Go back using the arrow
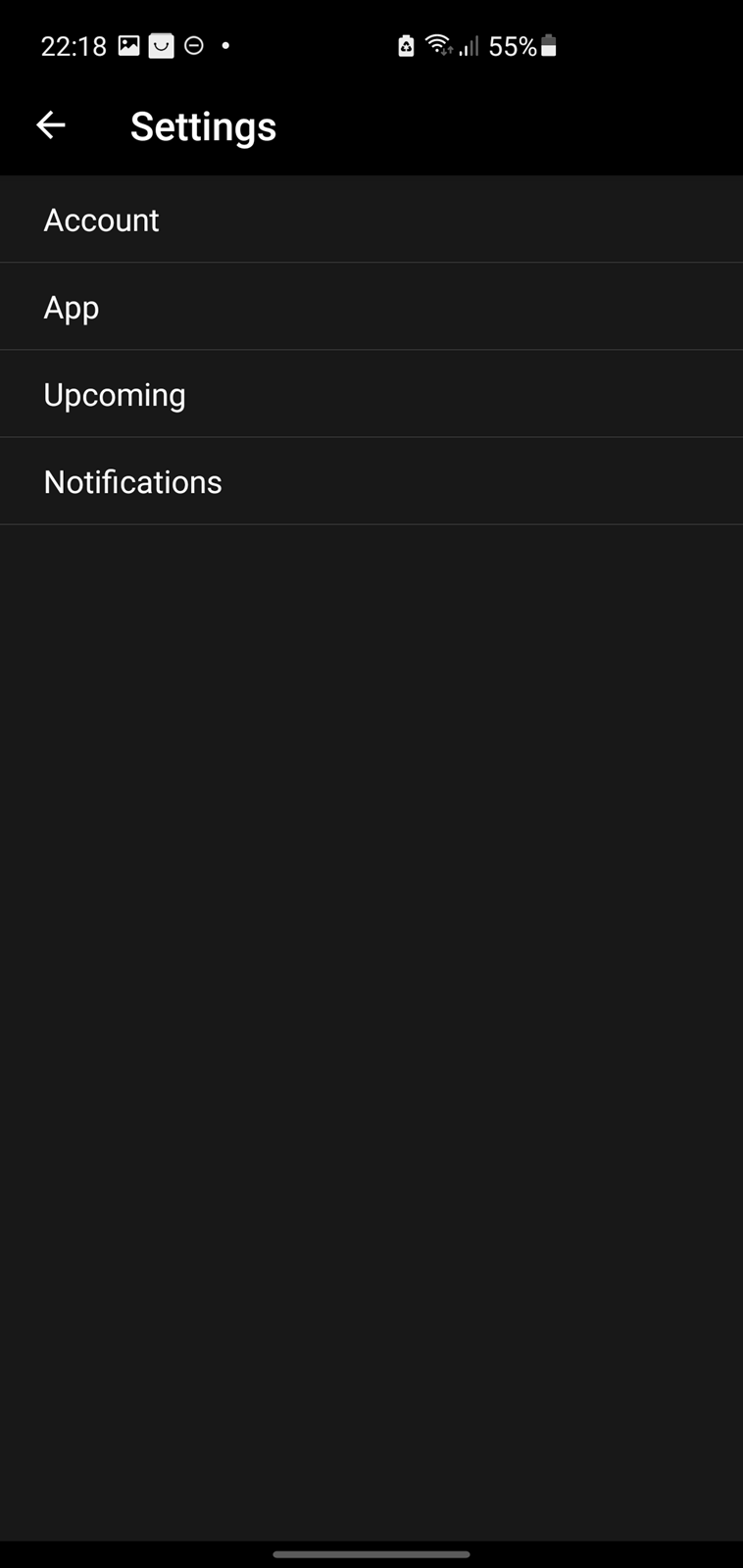Screen dimensions: 743x1568 point(51,125)
